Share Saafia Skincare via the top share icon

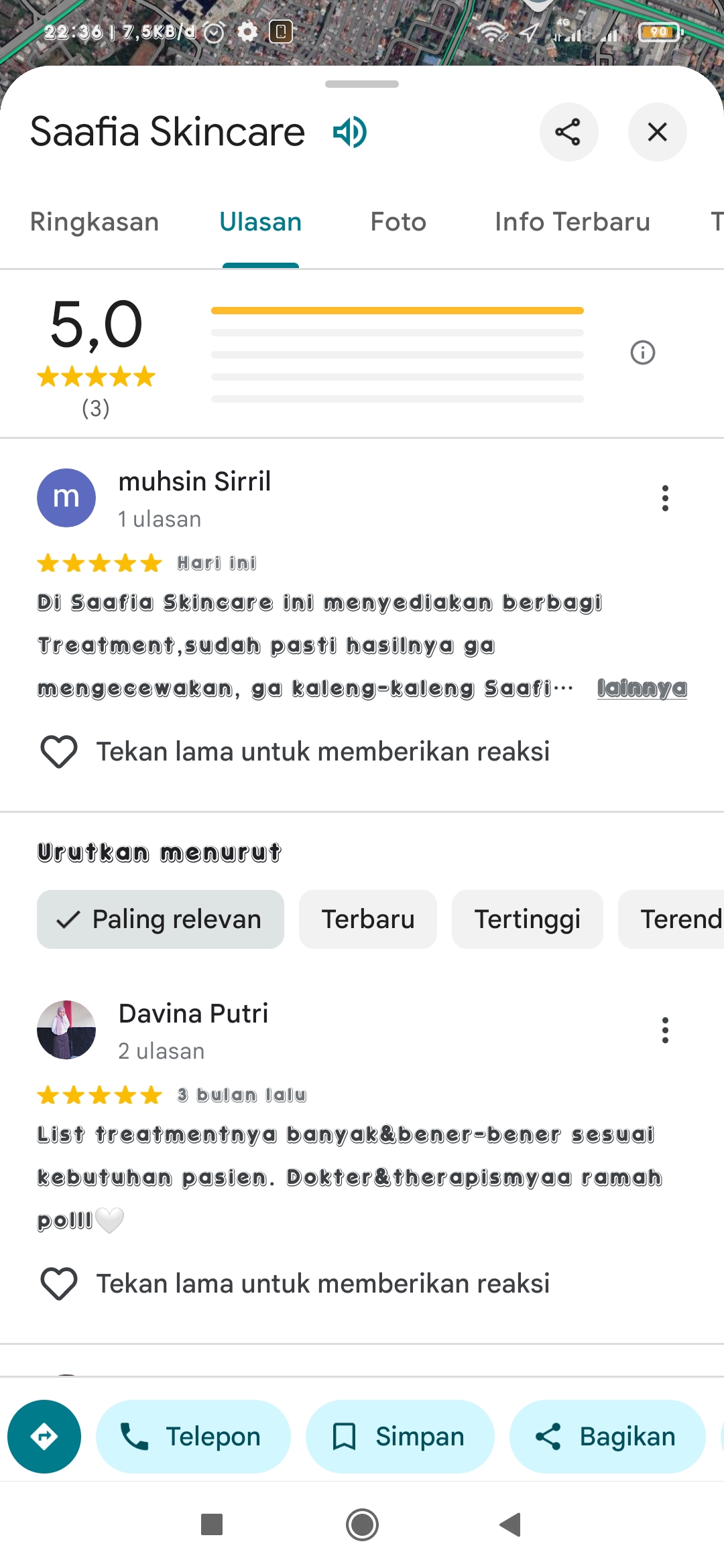(568, 132)
